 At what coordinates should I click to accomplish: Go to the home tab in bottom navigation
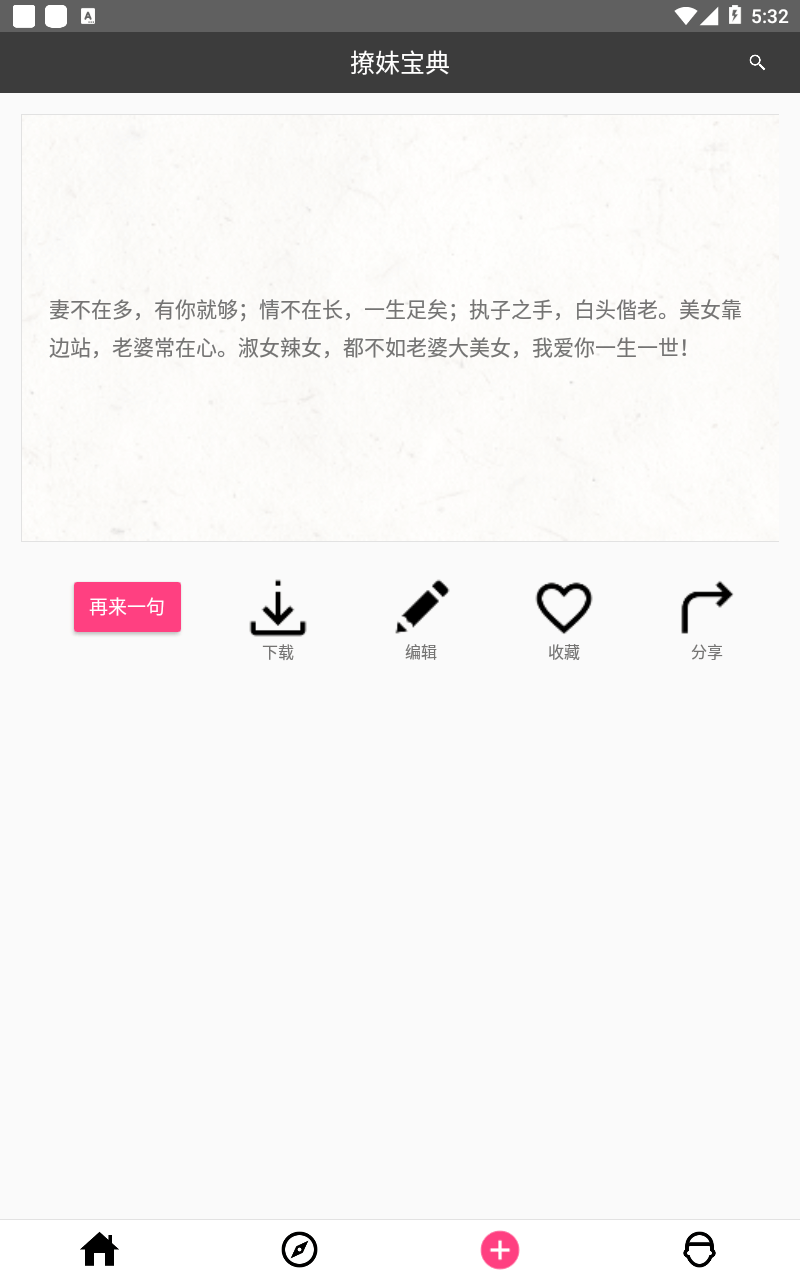(100, 1250)
